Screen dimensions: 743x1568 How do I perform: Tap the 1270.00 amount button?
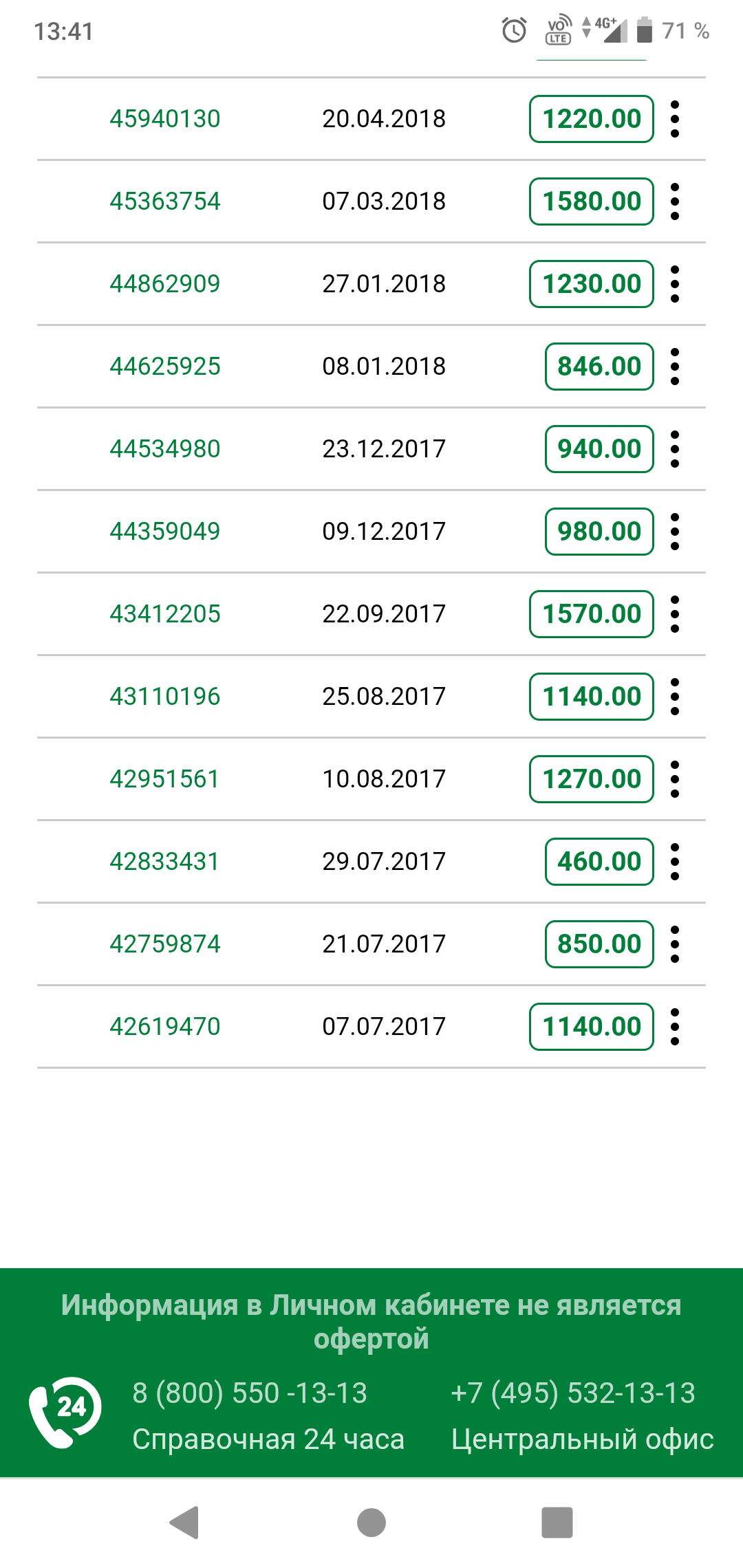pos(592,779)
